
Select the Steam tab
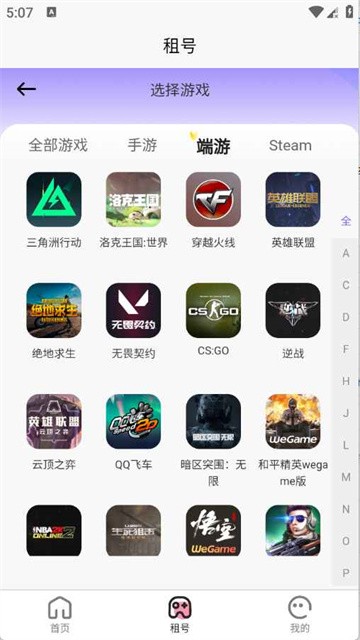click(290, 145)
